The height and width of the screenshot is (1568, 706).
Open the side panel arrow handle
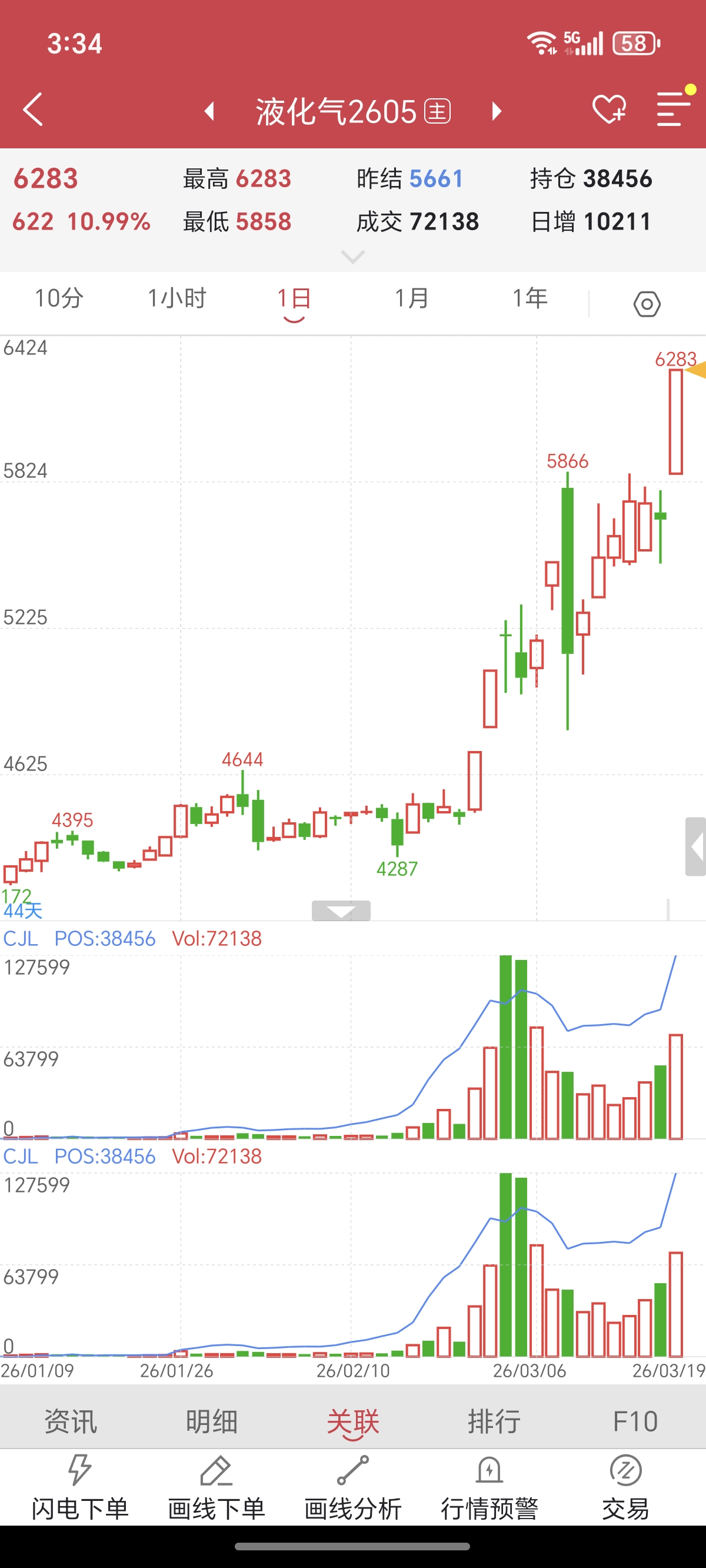click(695, 847)
